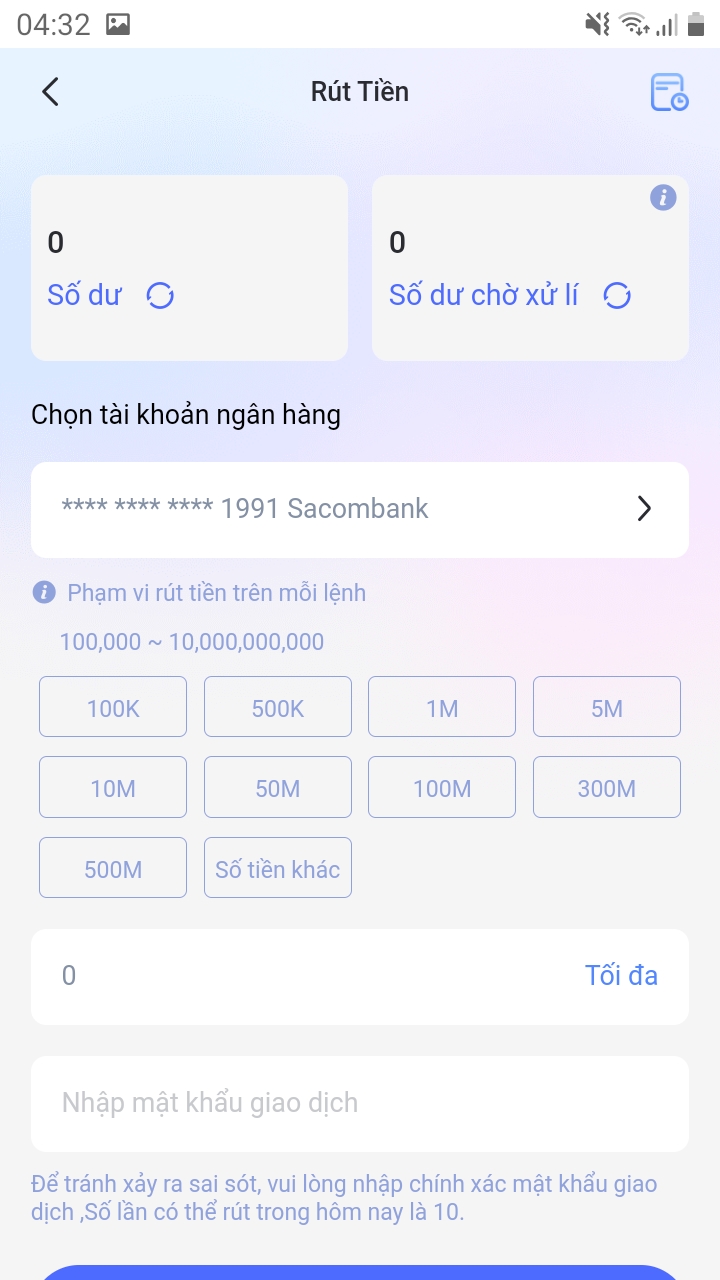720x1280 pixels.
Task: Tap Số tiền khác for another amount
Action: (x=278, y=867)
